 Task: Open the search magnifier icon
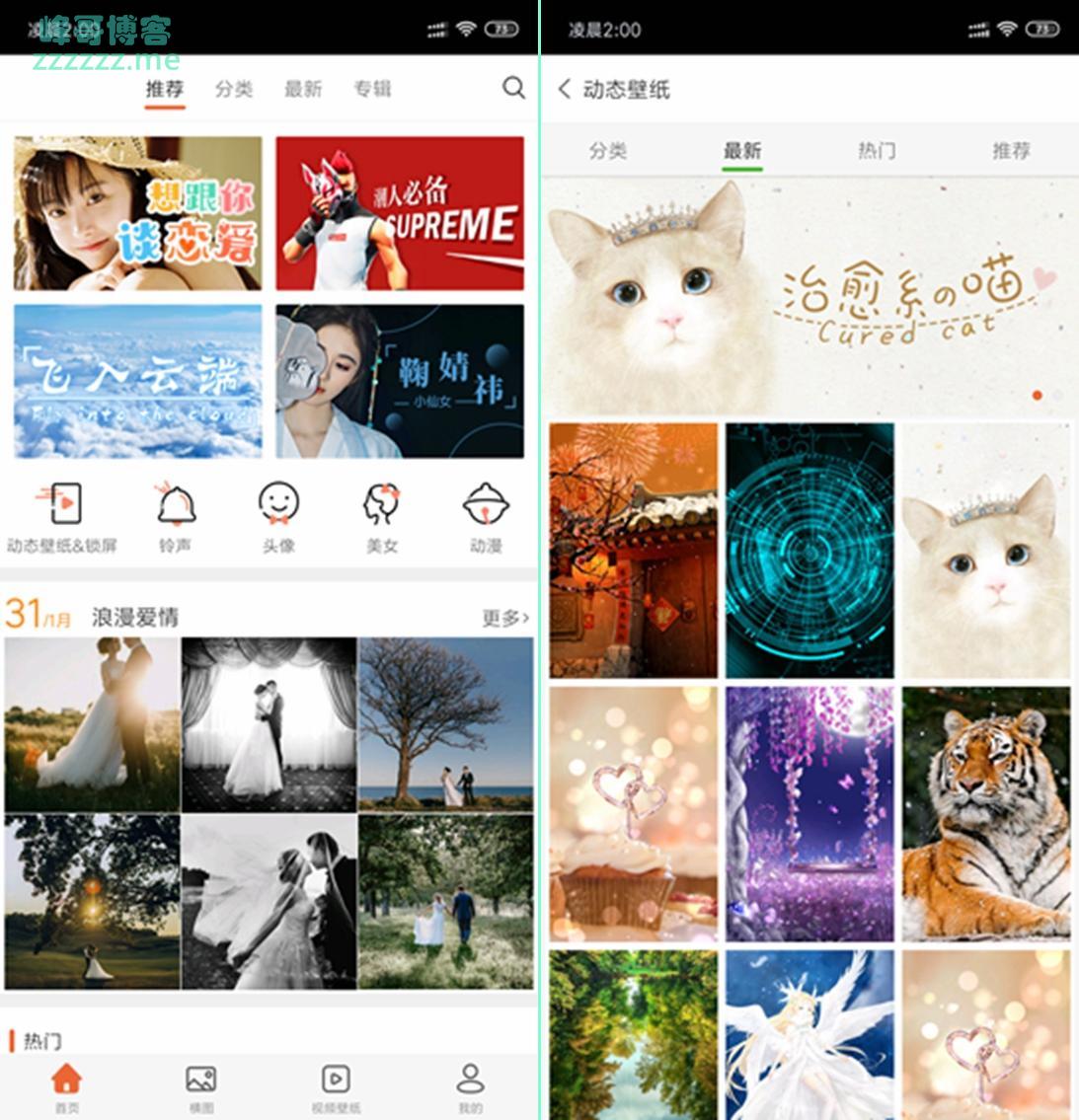[513, 88]
